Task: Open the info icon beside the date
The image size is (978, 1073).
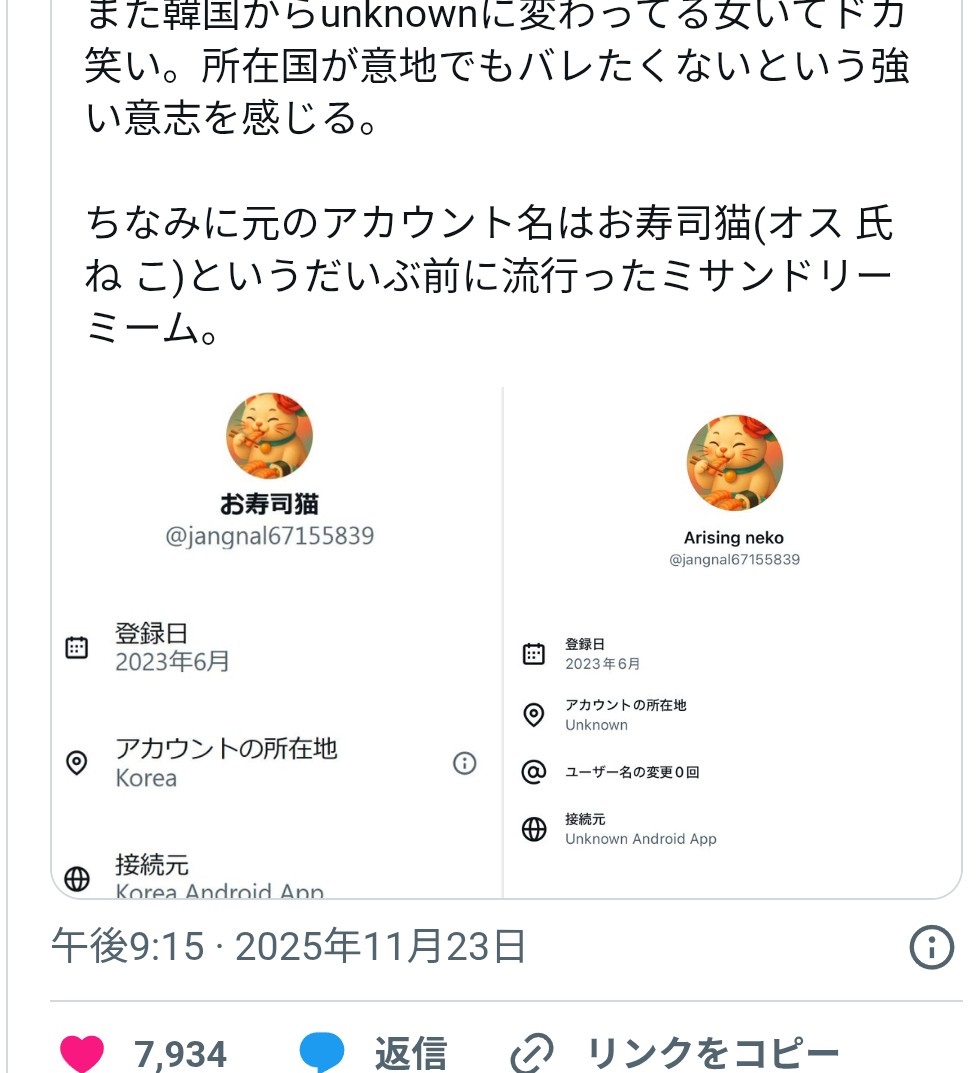Action: point(930,946)
